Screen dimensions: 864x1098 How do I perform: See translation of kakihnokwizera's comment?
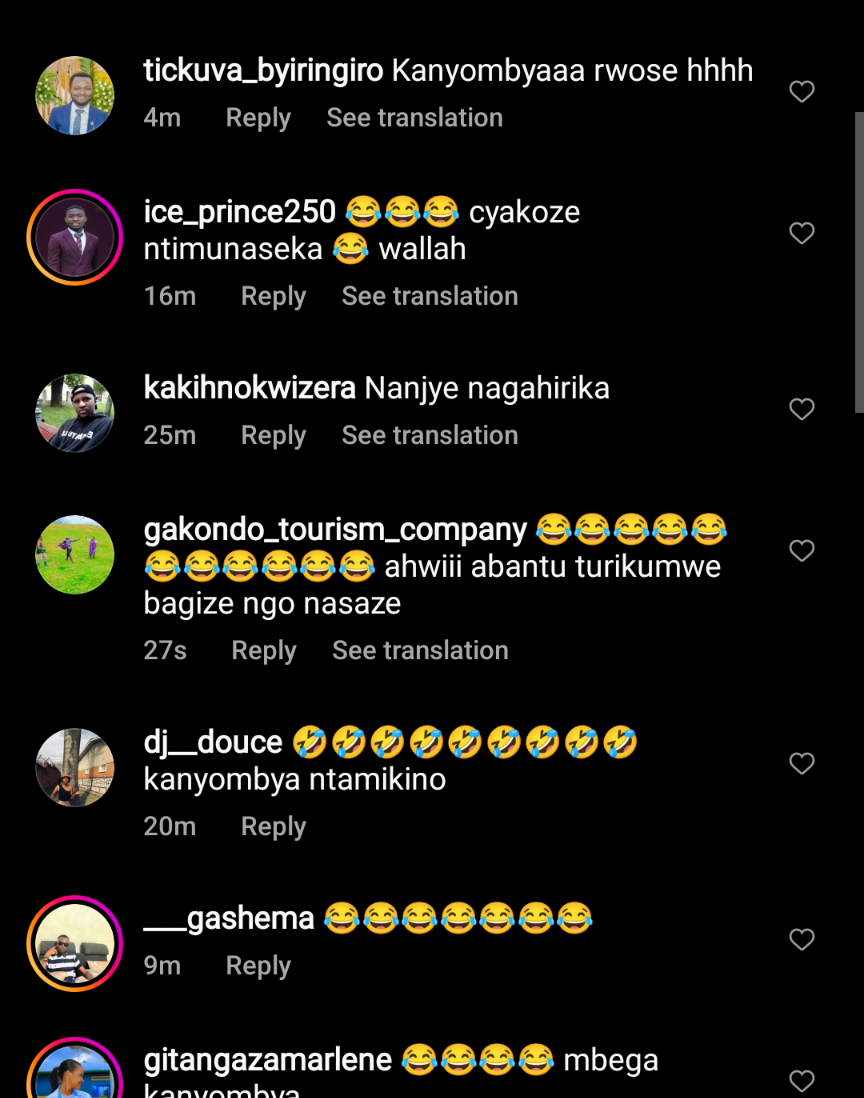[430, 435]
